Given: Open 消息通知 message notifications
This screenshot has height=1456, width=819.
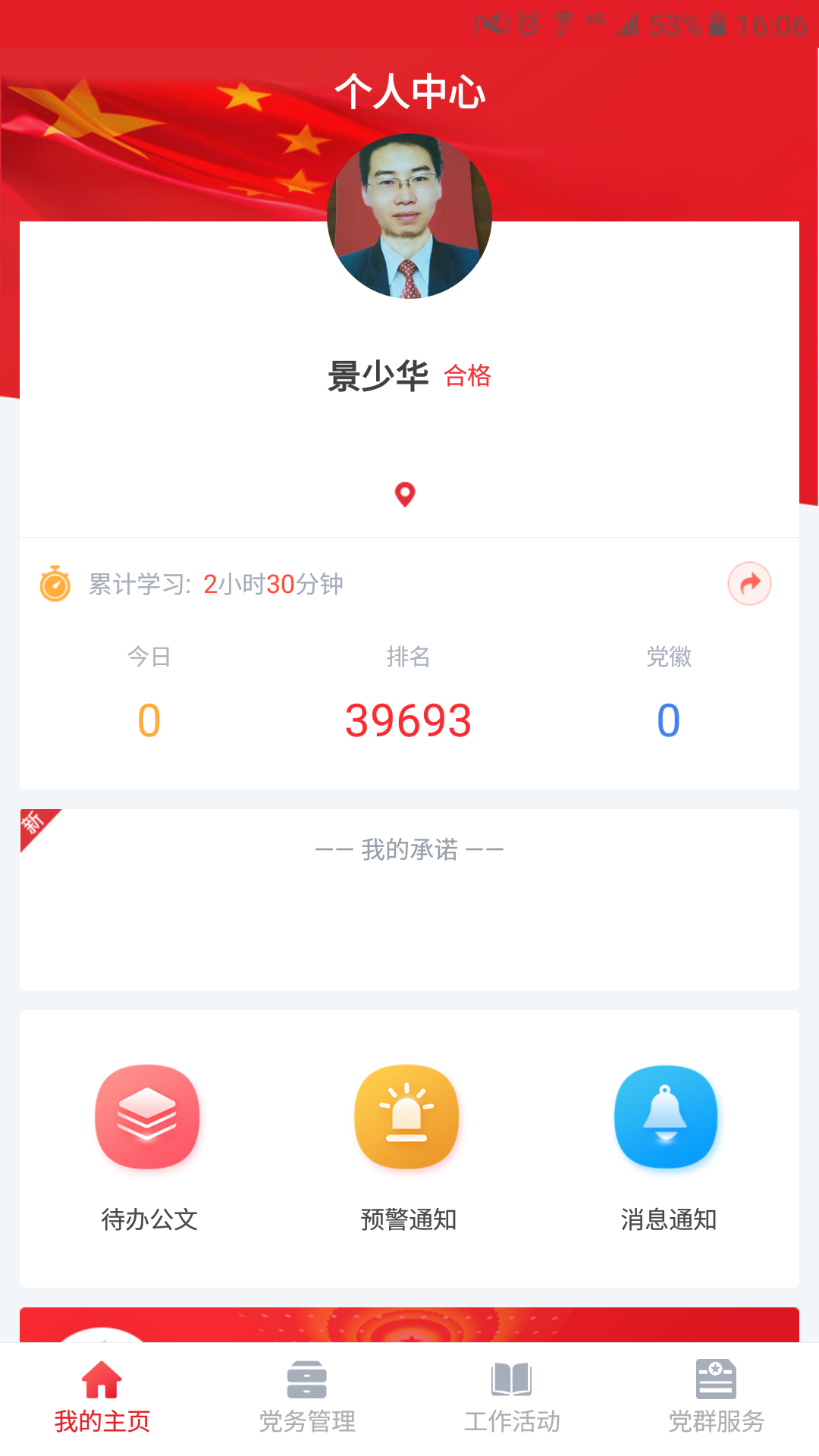Looking at the screenshot, I should click(667, 1145).
